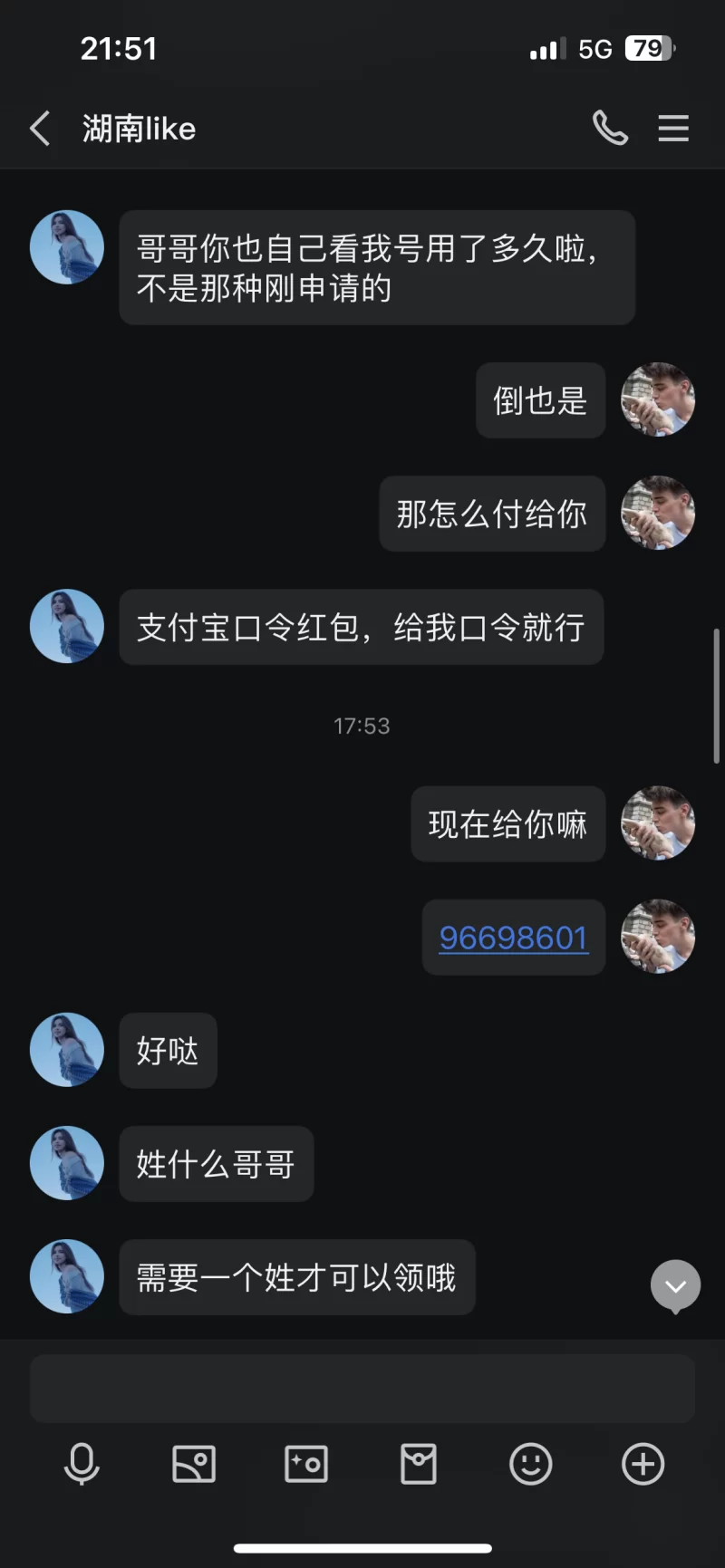Pick a photo from the gallery
The width and height of the screenshot is (725, 1568).
(x=194, y=1464)
